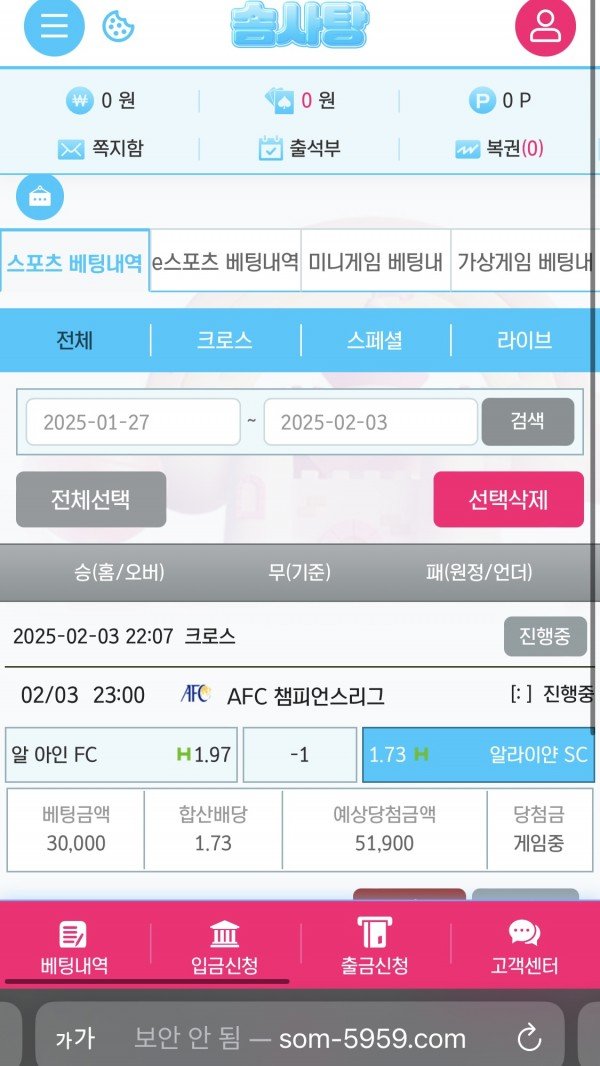Open 출금신청 withdrawal request
This screenshot has height=1066, width=600.
pyautogui.click(x=375, y=948)
